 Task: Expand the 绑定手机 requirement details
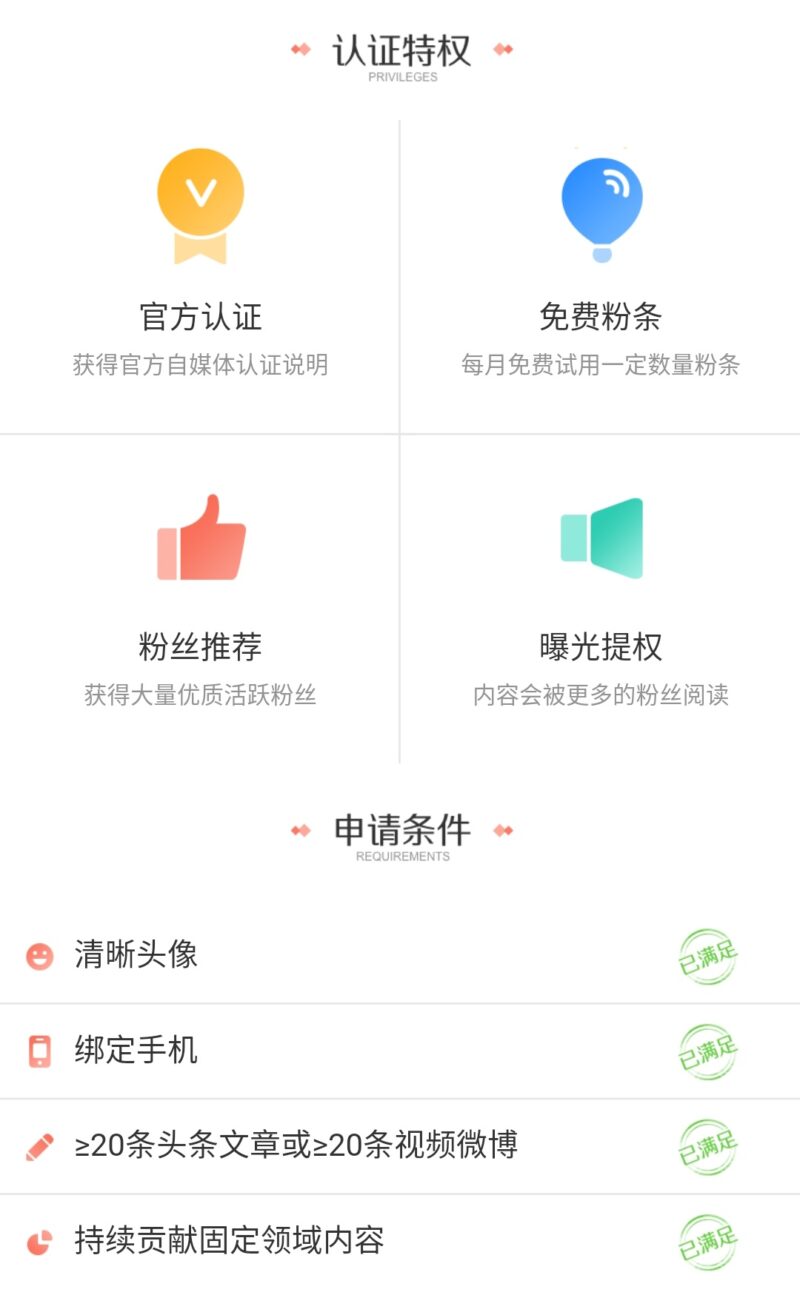(x=135, y=1050)
